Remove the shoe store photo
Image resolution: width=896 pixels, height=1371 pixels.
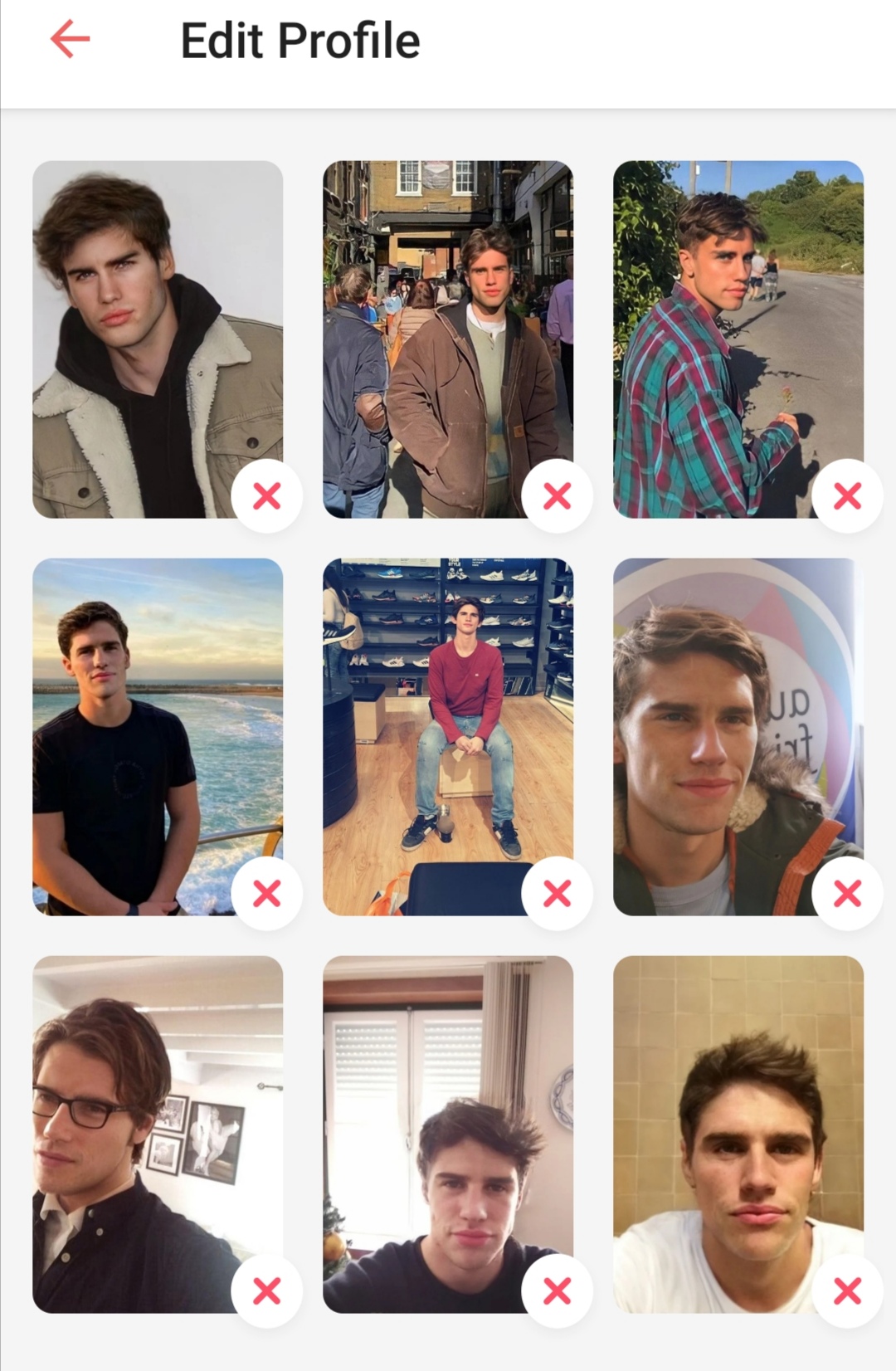(557, 894)
